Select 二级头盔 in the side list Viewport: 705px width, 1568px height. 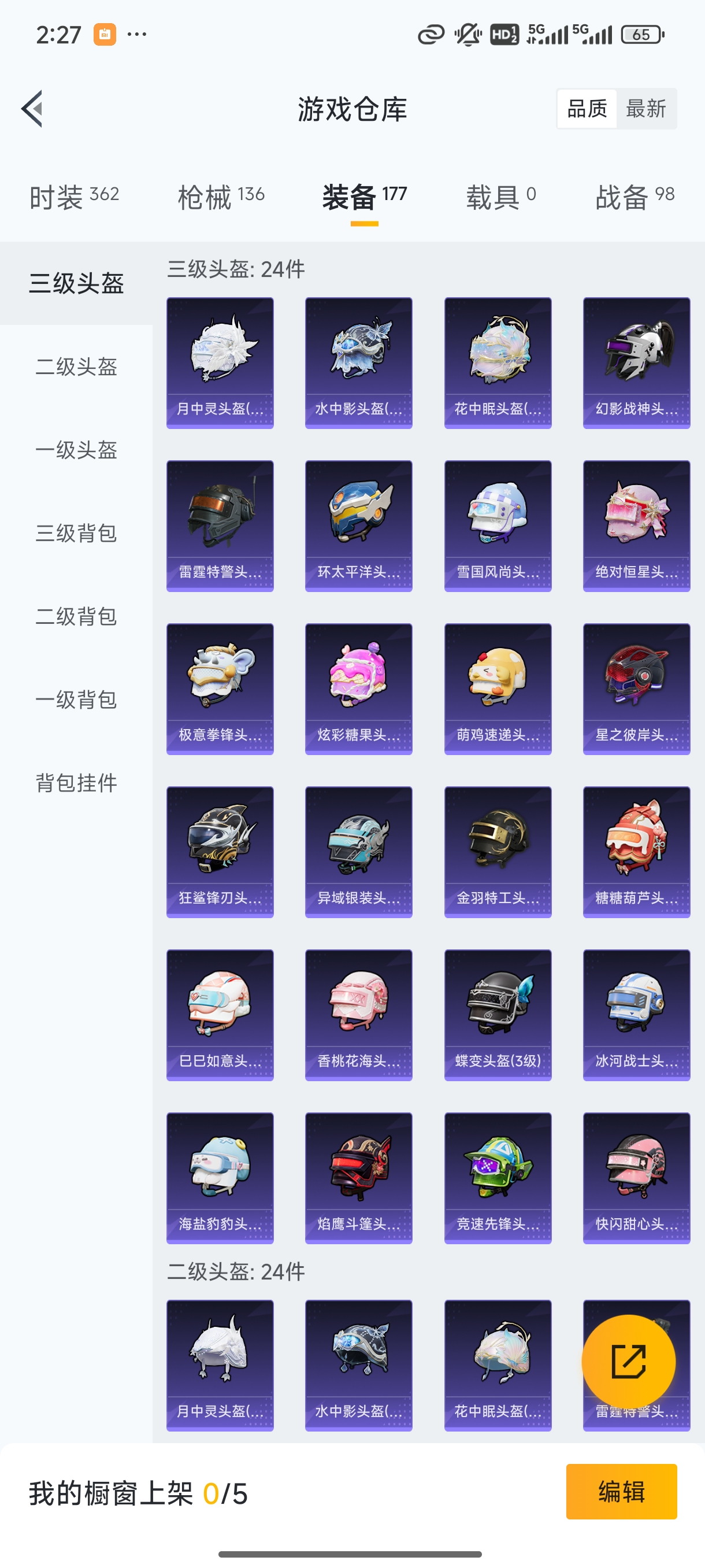pos(76,367)
